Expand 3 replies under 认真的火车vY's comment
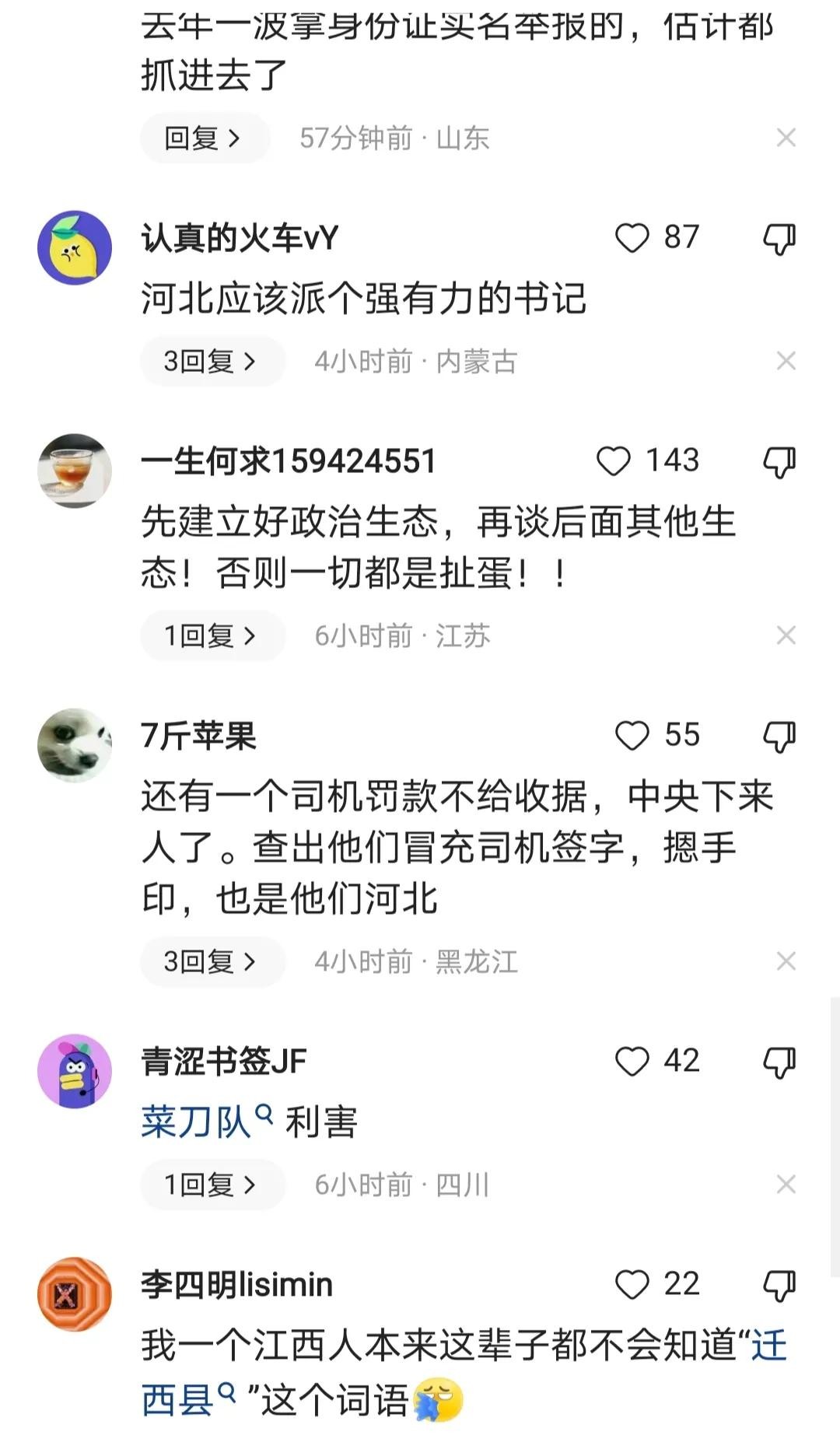Viewport: 840px width, 1442px height. pos(210,361)
